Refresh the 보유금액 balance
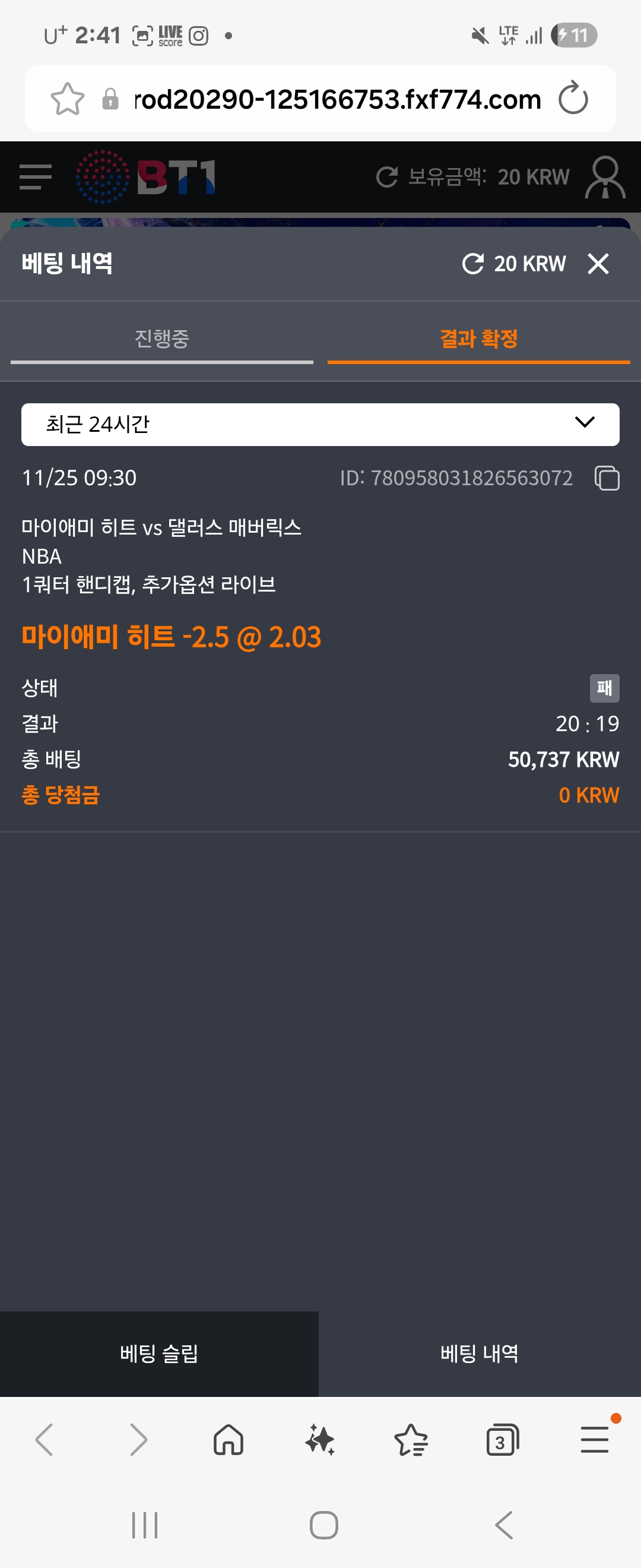641x1568 pixels. [388, 176]
